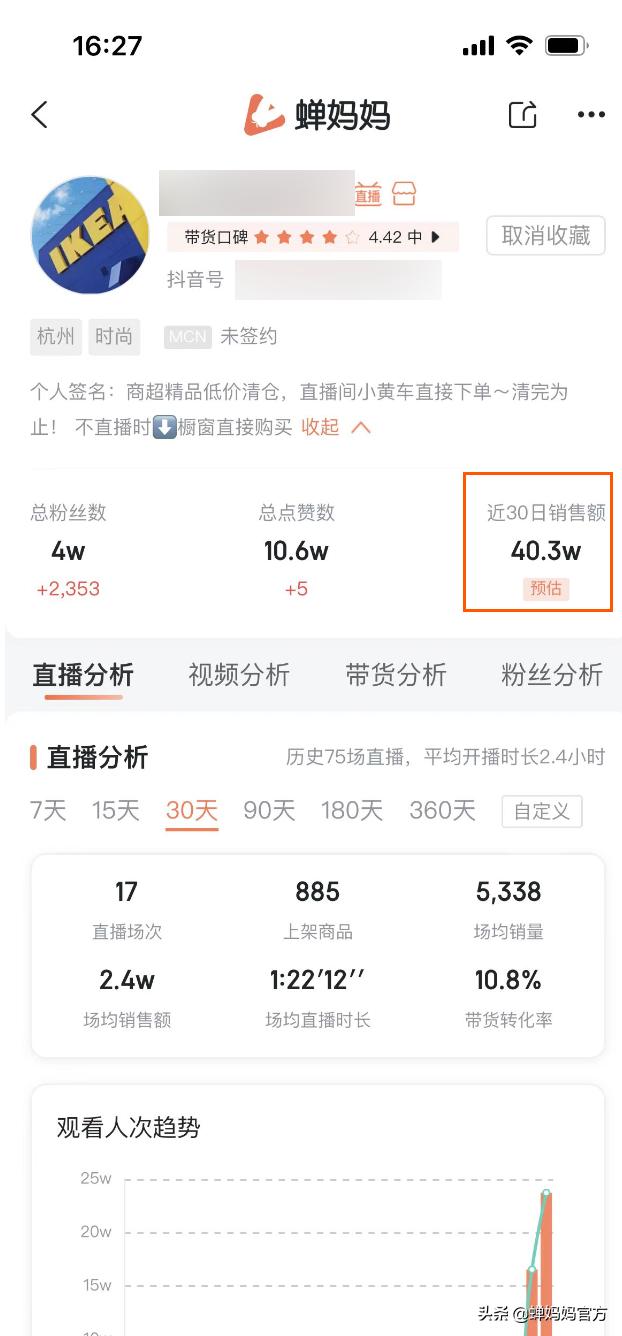Switch to the 视频分析 tab
Screen dimensions: 622x1336
pos(239,675)
